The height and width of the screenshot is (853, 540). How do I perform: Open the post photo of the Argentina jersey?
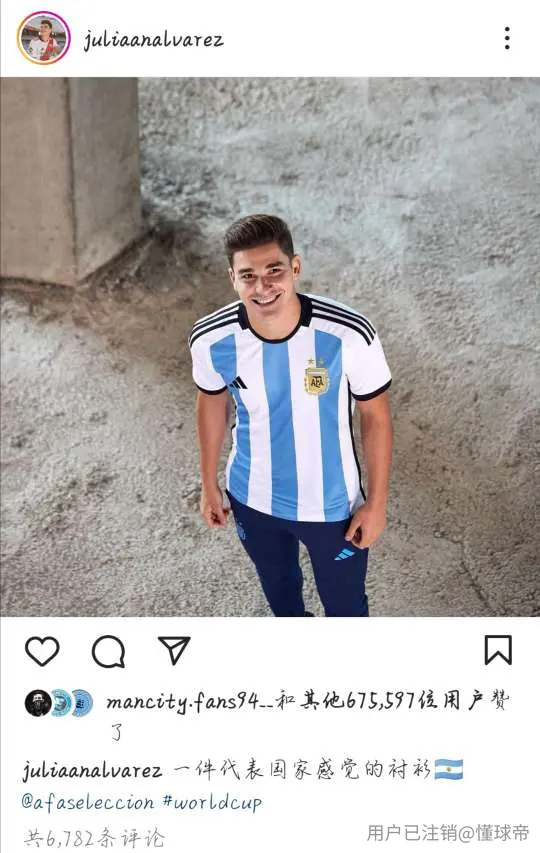pos(270,347)
